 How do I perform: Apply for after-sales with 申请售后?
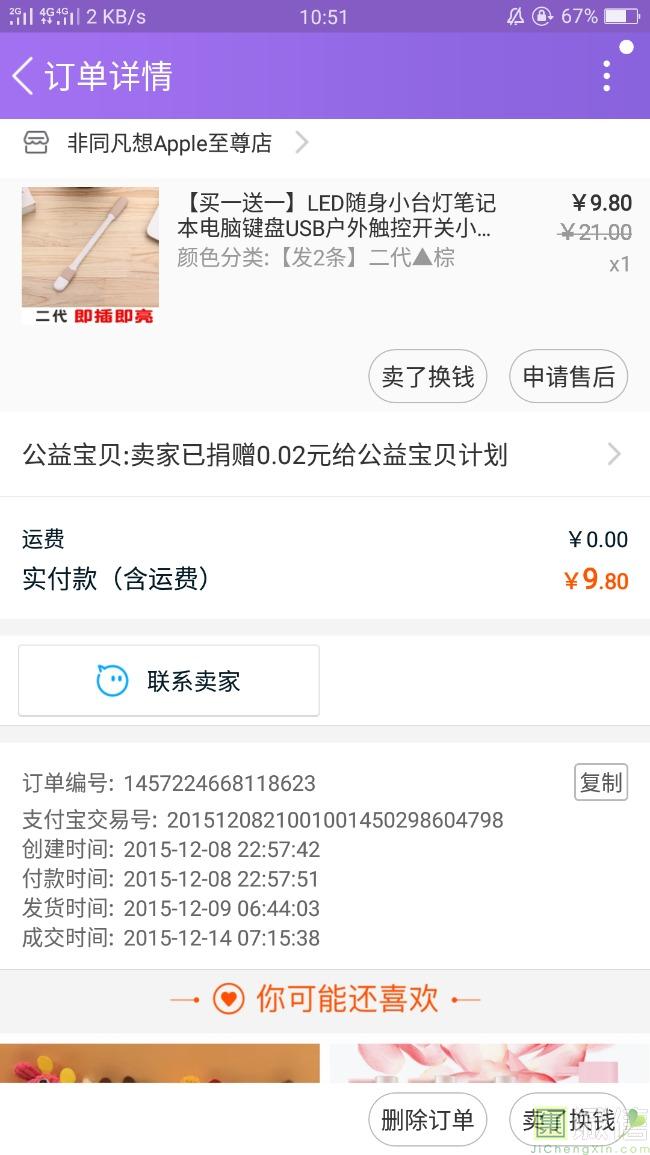pos(568,377)
